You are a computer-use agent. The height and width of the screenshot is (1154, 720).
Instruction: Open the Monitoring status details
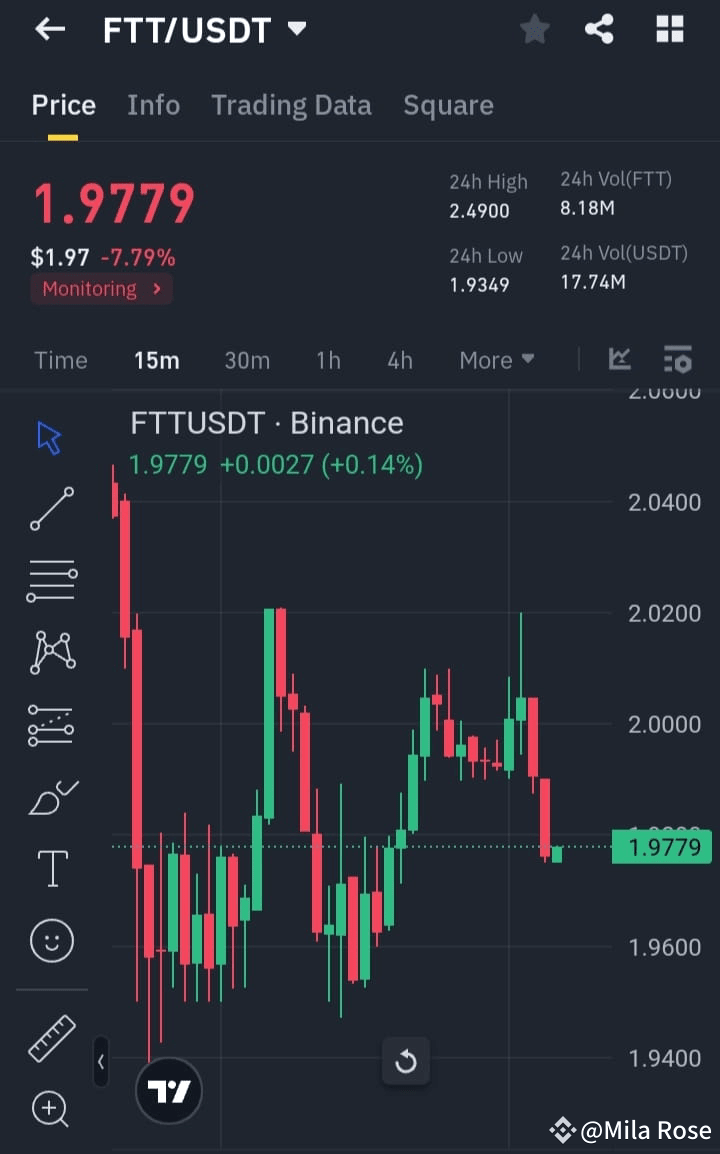coord(101,289)
